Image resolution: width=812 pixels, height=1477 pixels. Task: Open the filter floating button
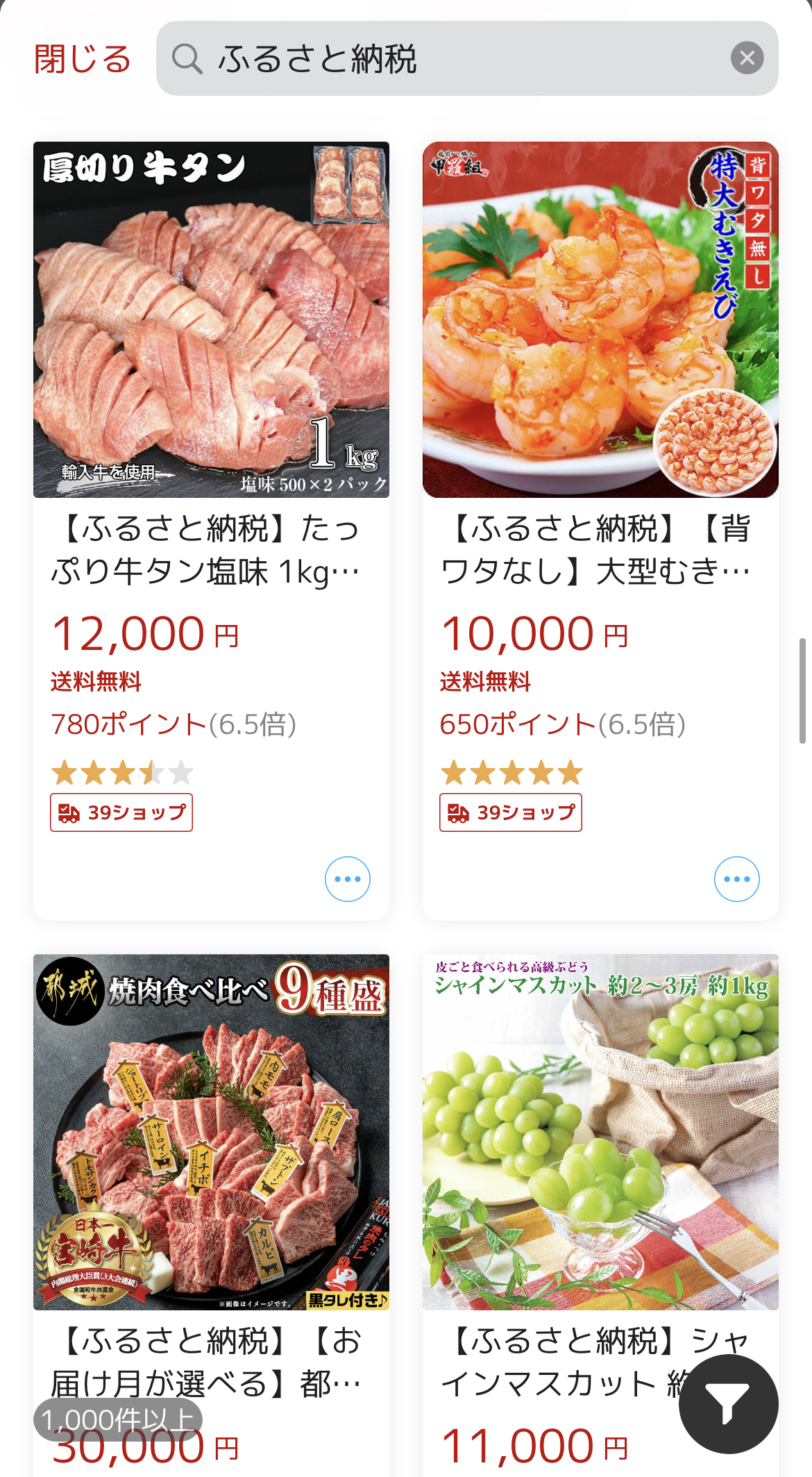click(728, 1404)
